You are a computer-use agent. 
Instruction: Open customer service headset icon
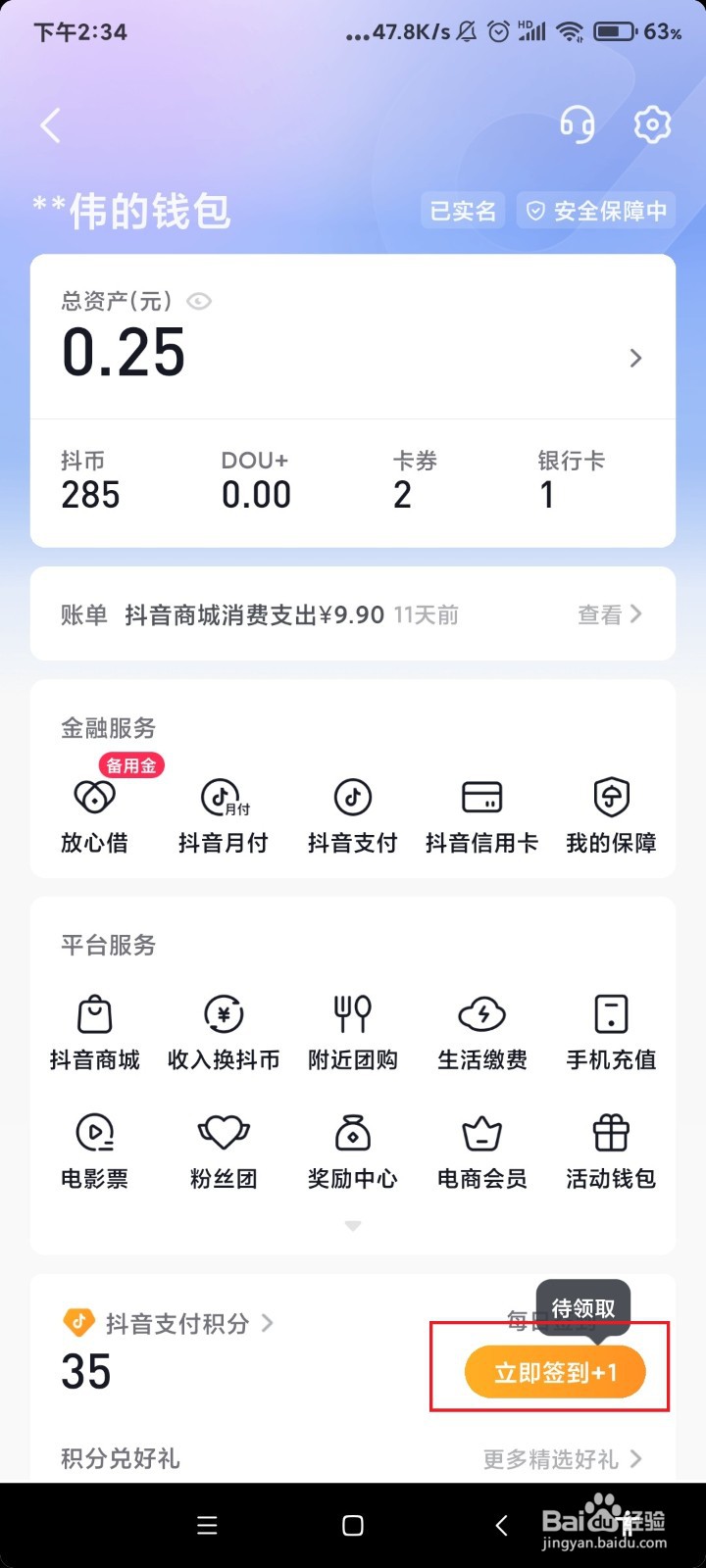point(578,124)
